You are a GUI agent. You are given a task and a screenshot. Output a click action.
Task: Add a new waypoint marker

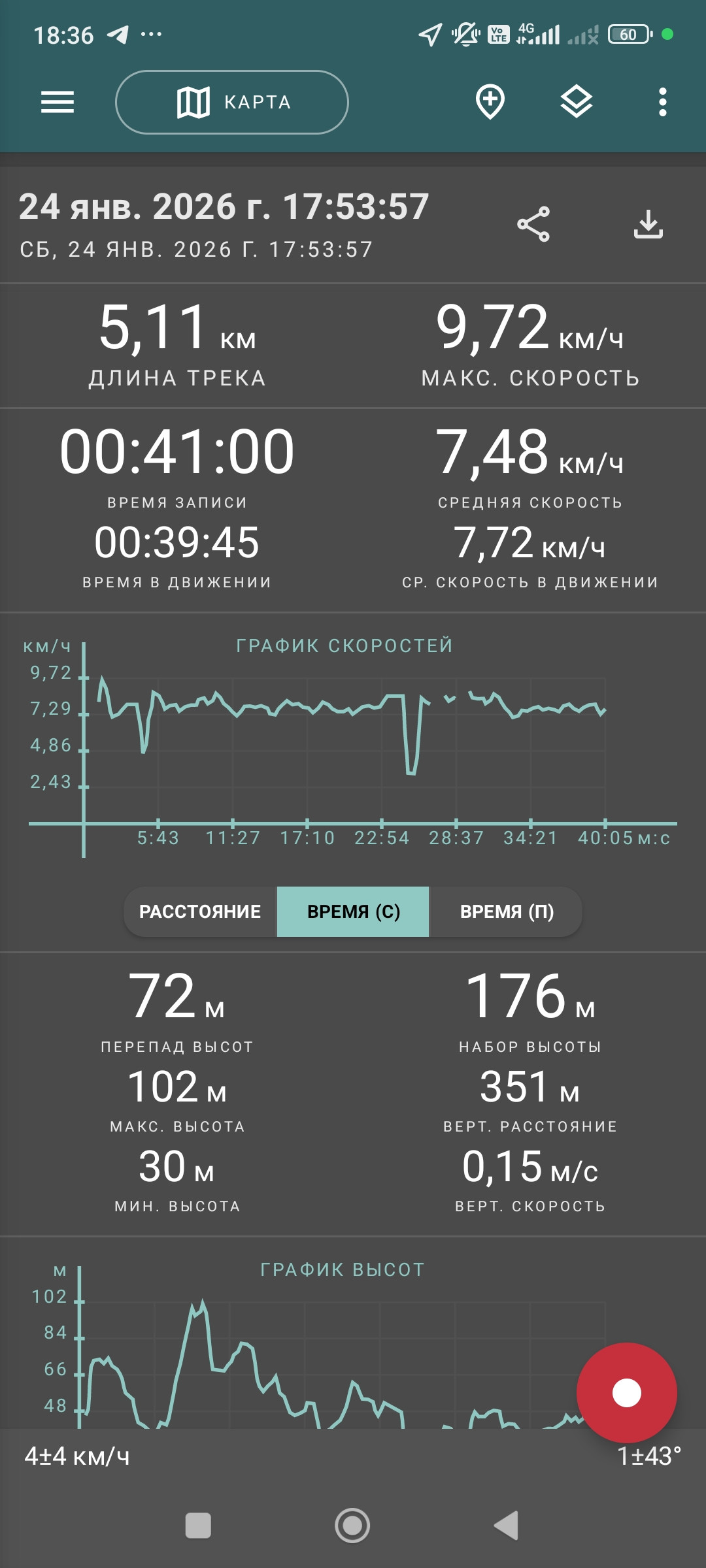click(x=490, y=103)
